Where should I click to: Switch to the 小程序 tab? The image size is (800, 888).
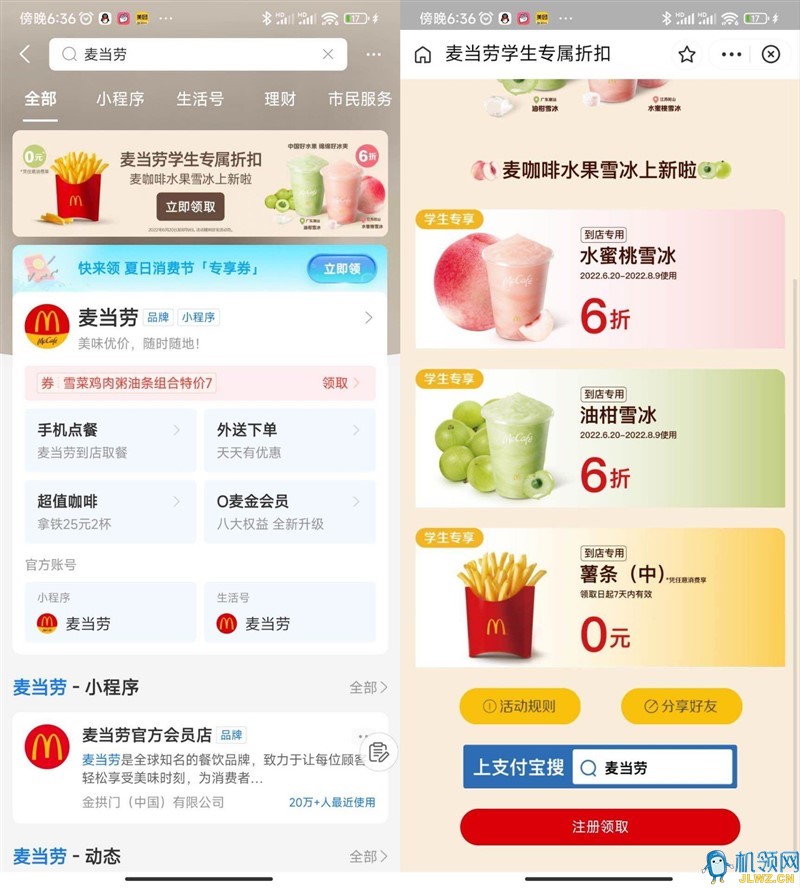coord(120,99)
